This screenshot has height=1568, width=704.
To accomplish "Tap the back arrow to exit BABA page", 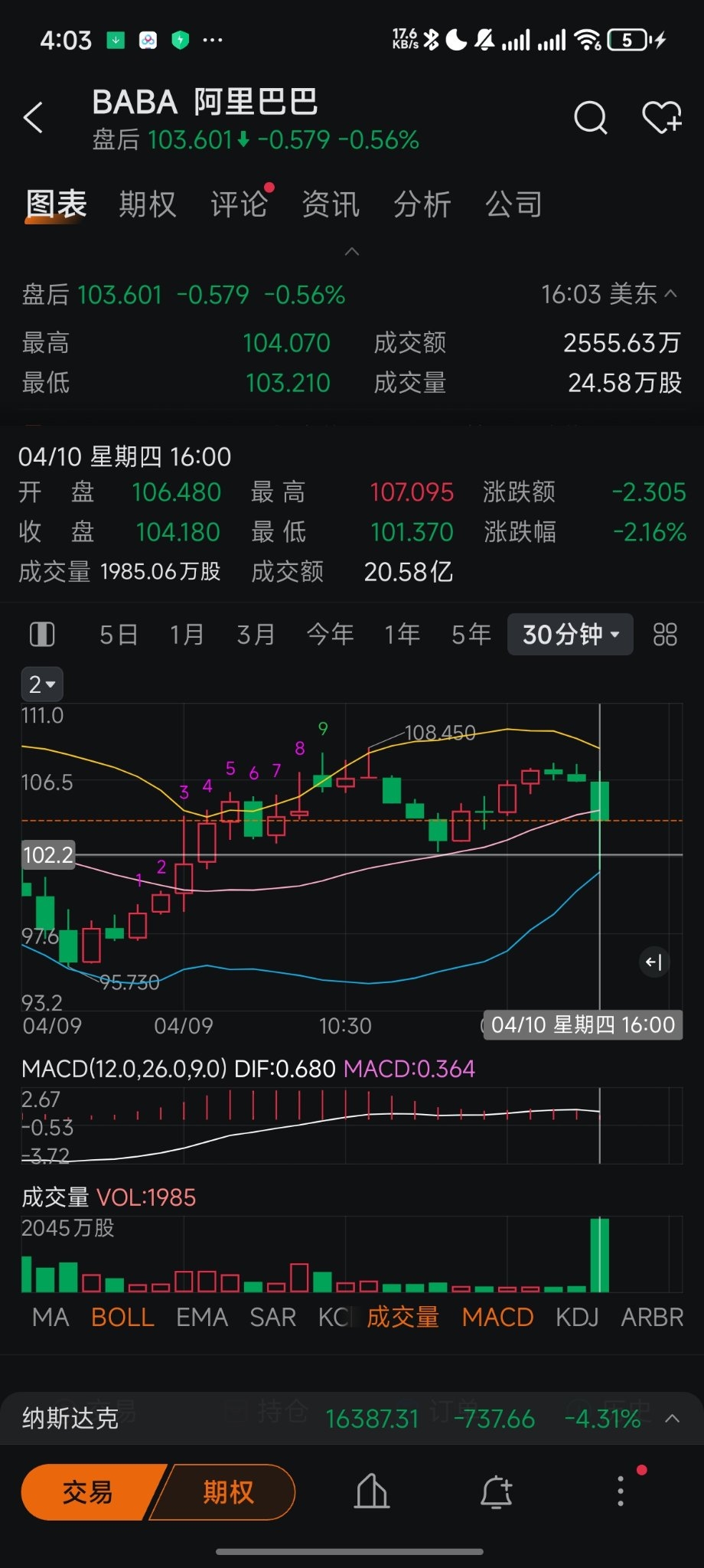I will (32, 119).
